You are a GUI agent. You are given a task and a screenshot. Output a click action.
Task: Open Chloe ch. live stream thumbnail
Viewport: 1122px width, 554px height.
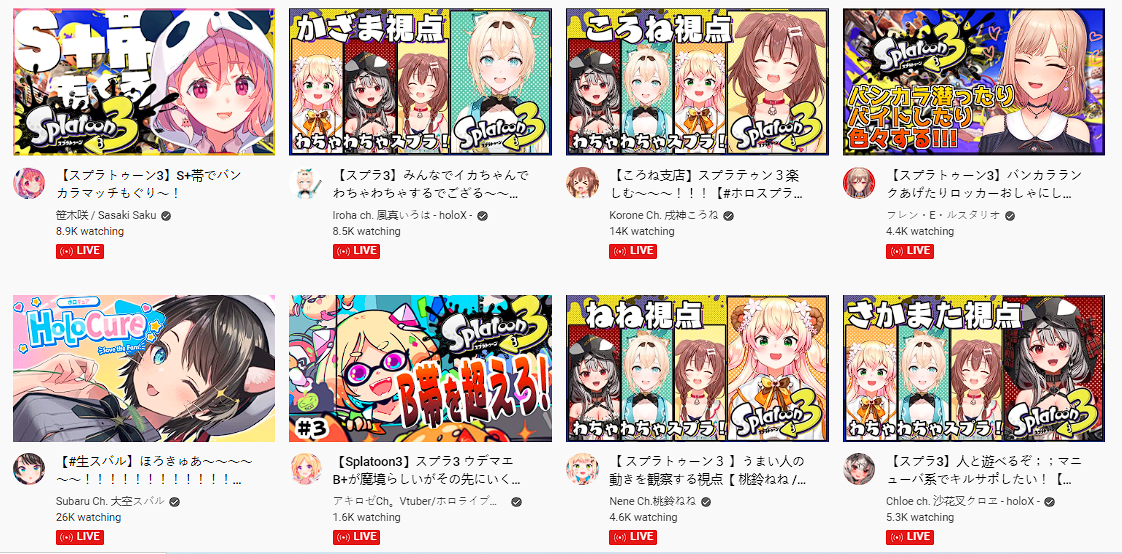click(974, 368)
